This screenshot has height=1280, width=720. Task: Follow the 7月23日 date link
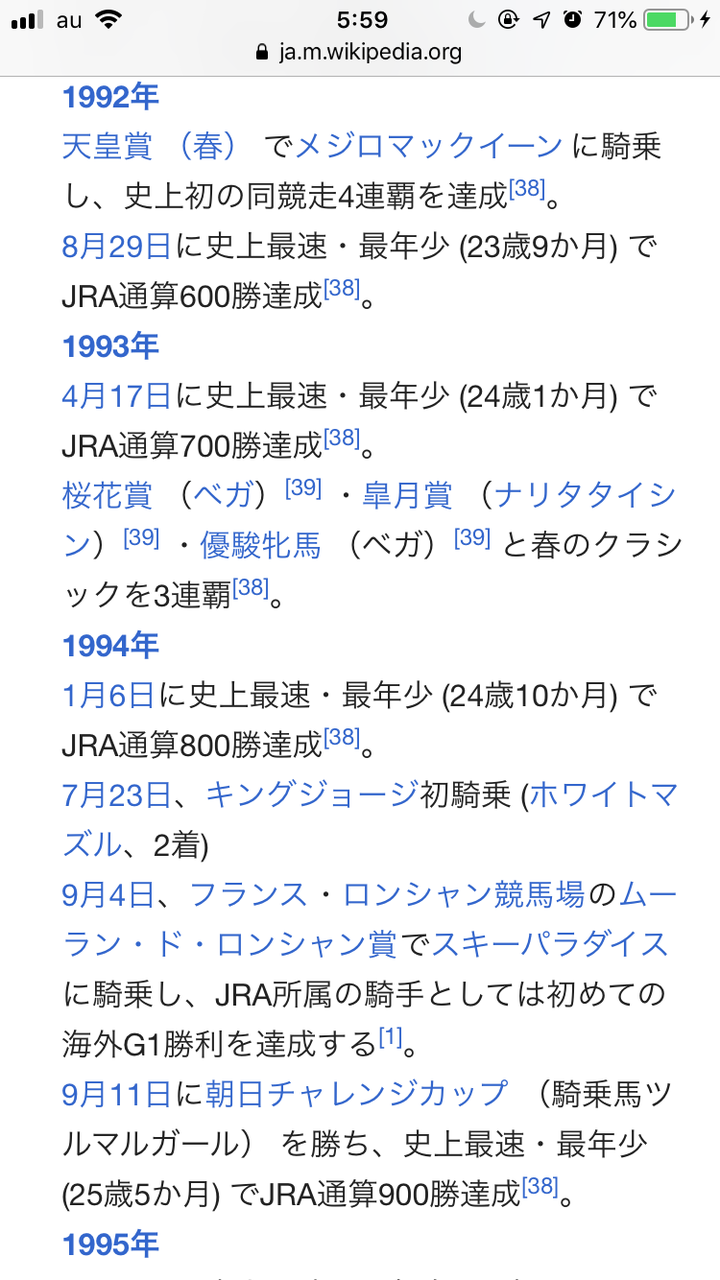coord(117,795)
